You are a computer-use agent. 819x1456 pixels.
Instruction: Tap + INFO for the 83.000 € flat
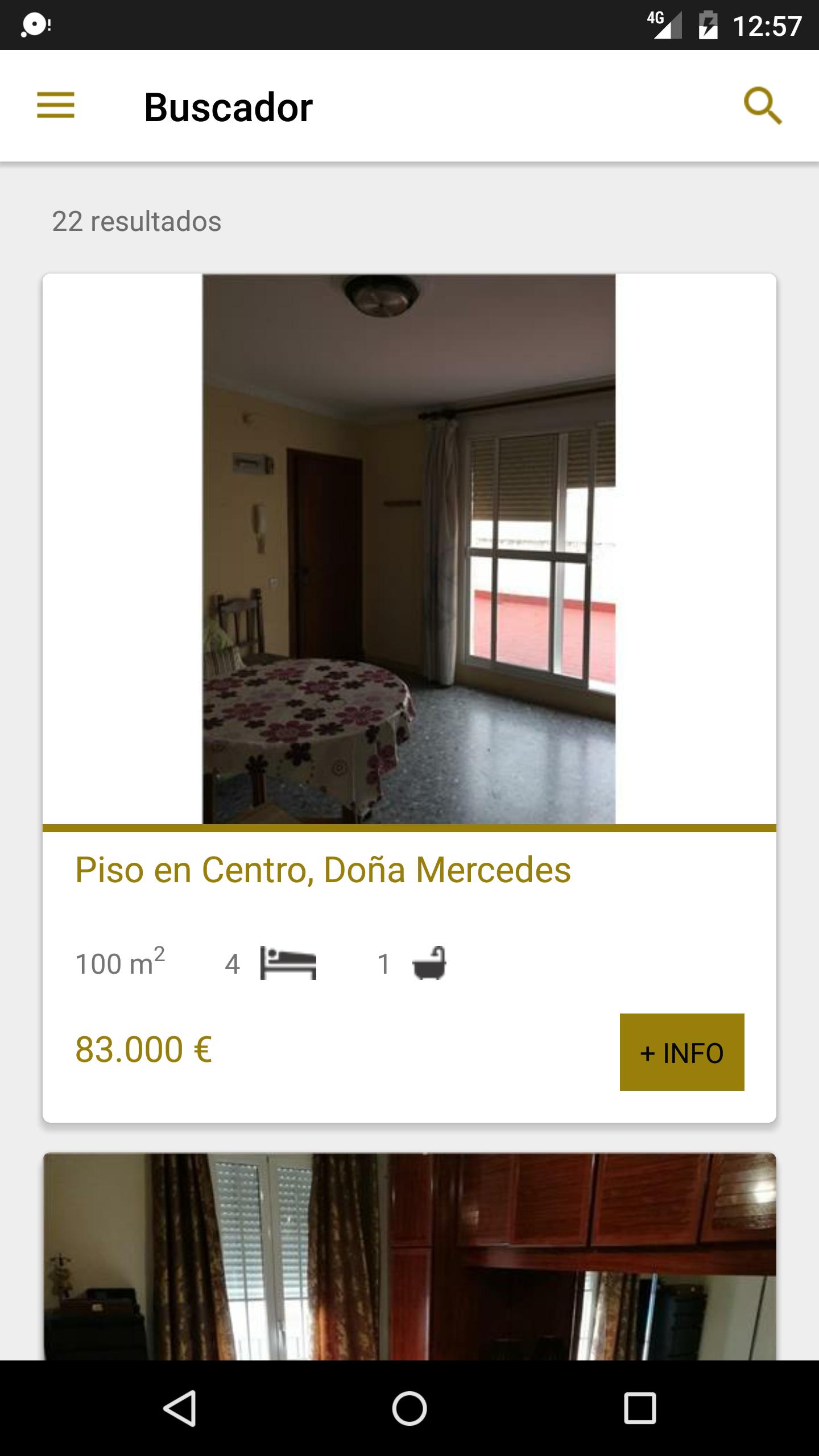[681, 1052]
